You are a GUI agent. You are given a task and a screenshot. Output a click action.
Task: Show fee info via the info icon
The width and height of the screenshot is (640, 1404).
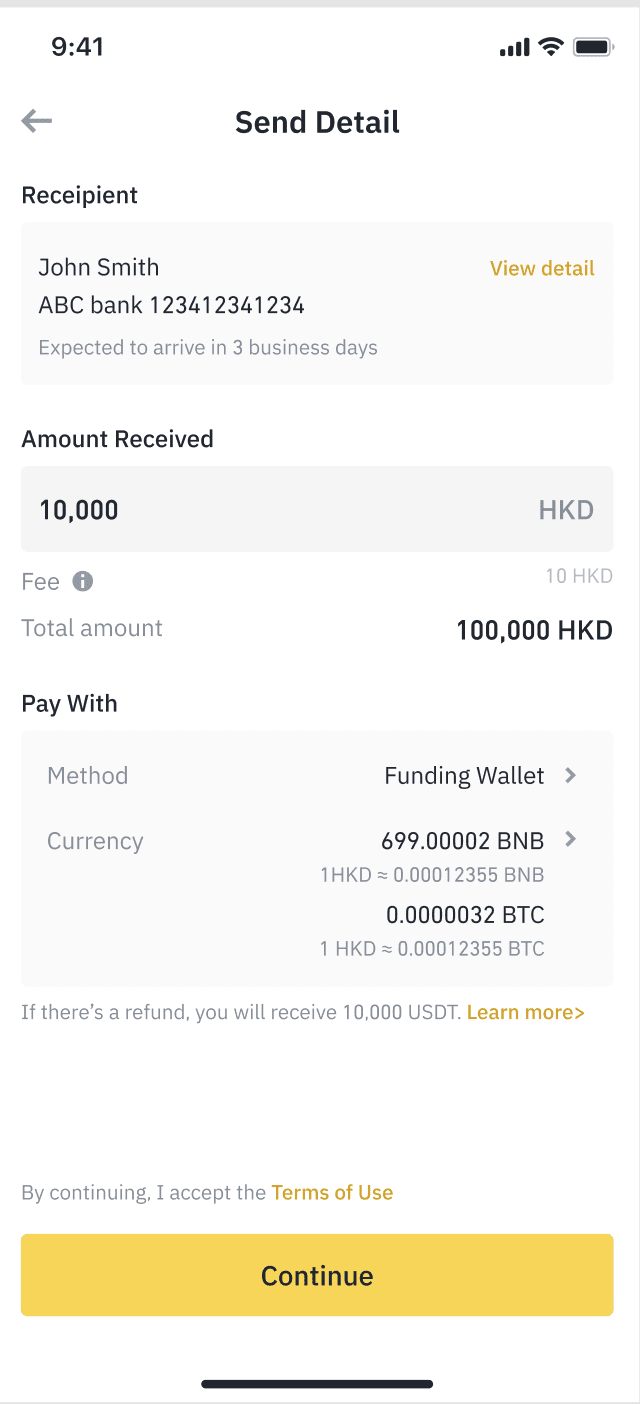(x=83, y=581)
